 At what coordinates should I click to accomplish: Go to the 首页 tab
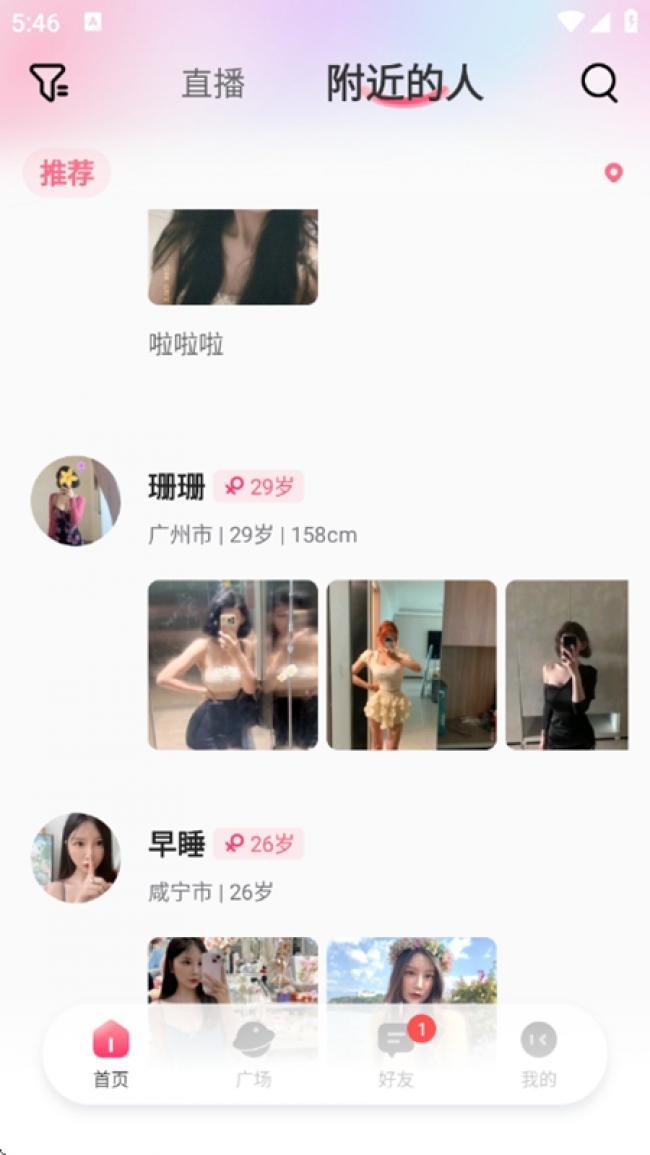click(111, 1054)
